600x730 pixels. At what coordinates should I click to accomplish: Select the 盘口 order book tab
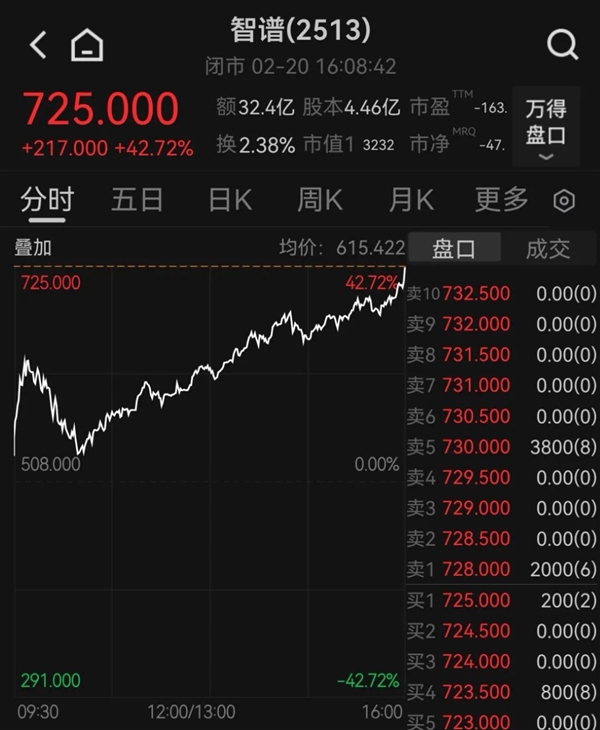pyautogui.click(x=453, y=248)
